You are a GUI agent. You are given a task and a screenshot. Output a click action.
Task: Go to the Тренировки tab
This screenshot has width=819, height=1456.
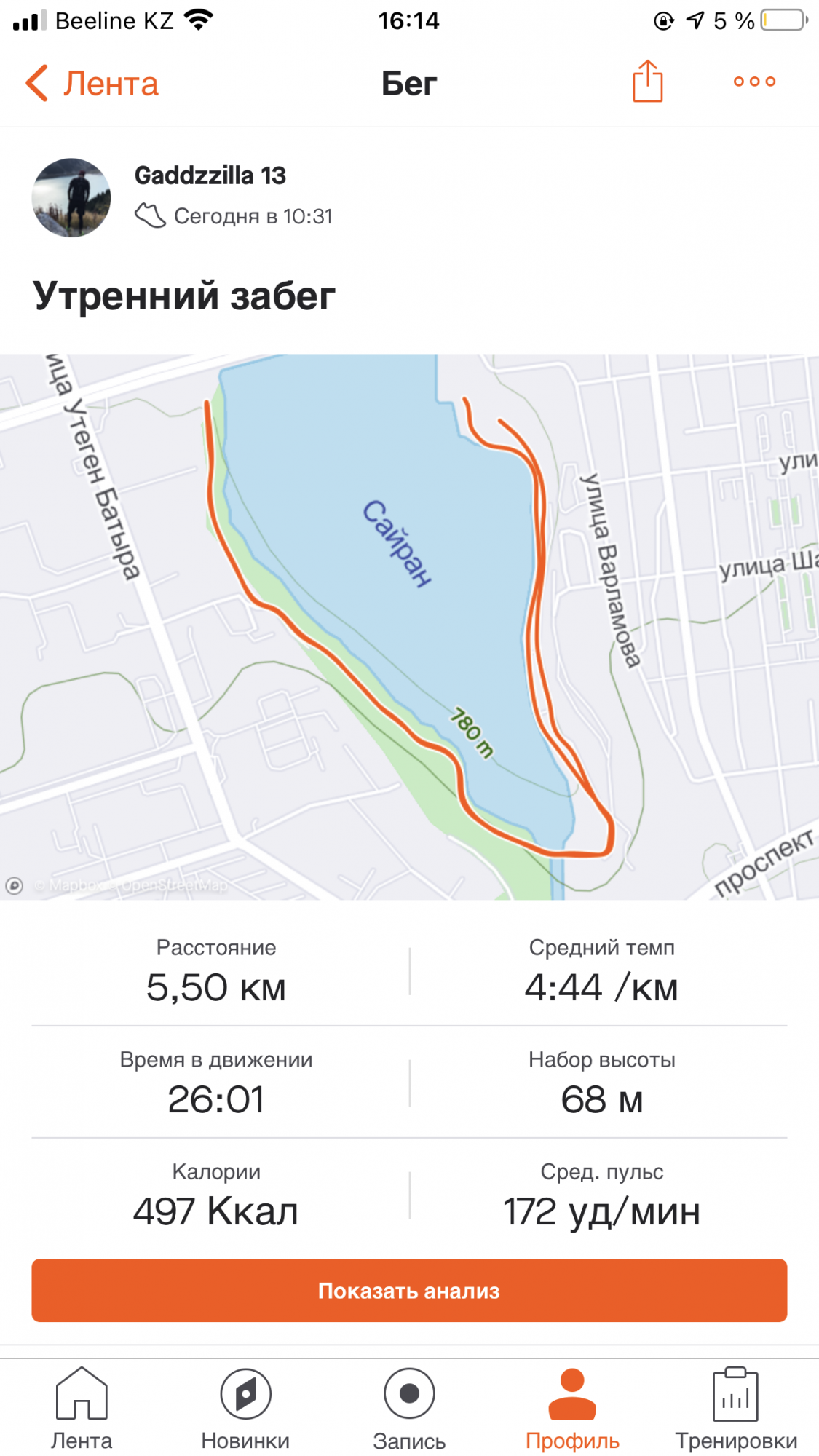pos(736,1409)
